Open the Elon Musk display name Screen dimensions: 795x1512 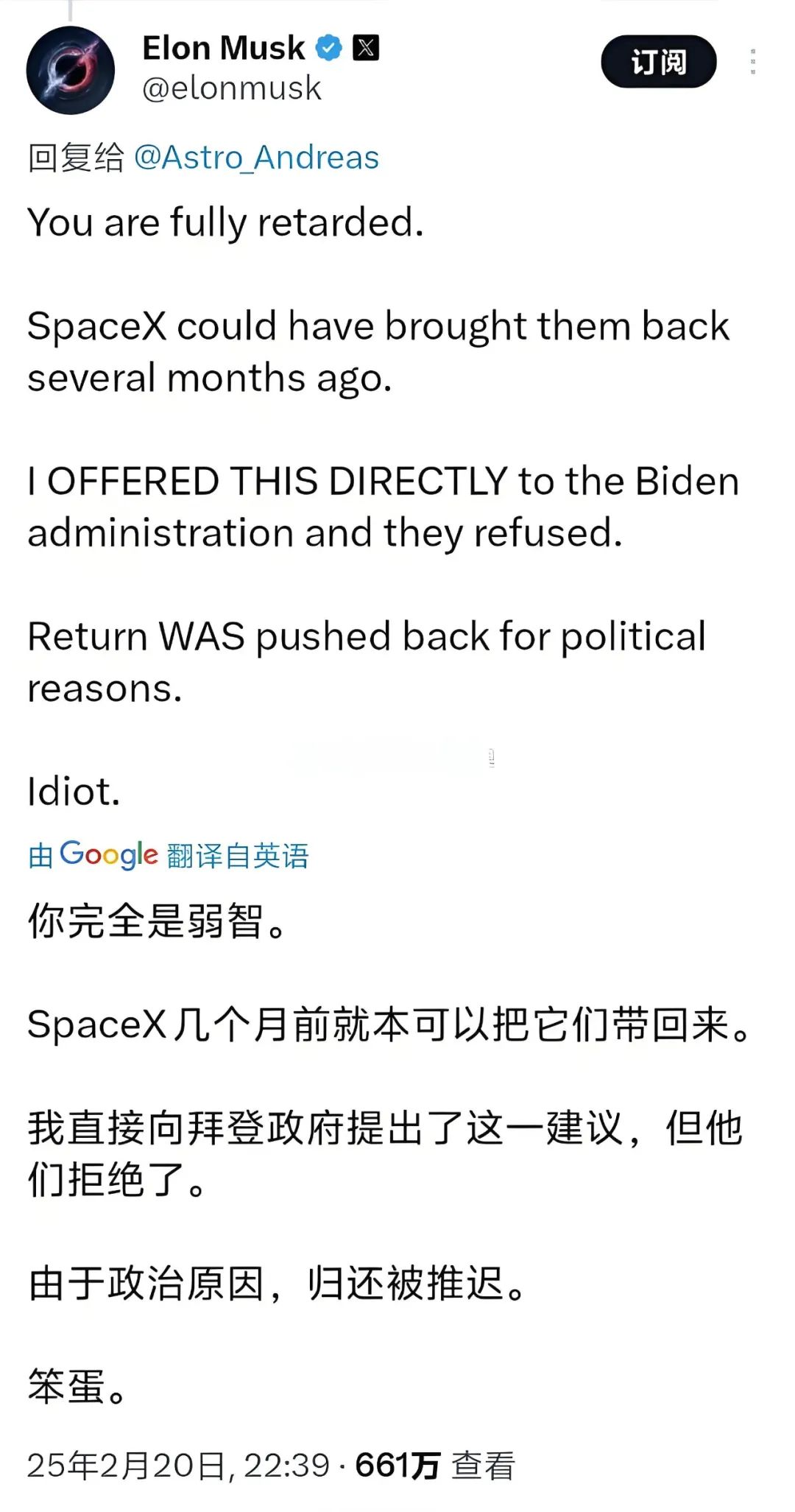(x=223, y=49)
